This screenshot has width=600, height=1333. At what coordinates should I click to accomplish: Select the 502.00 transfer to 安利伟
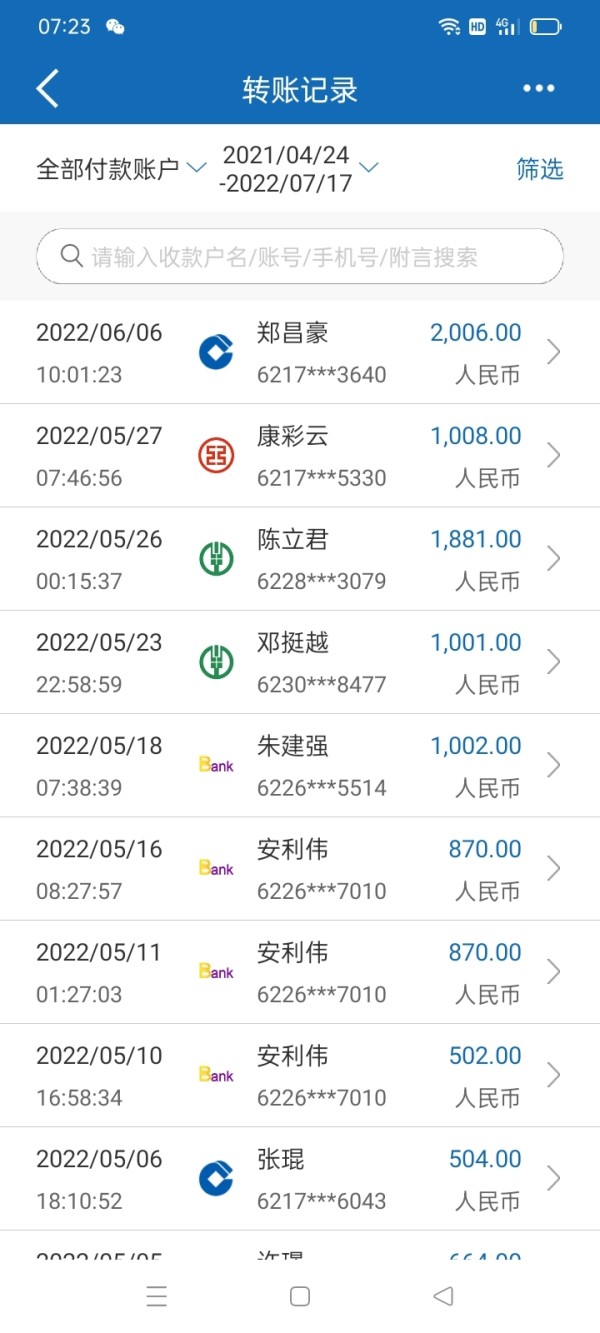[300, 1075]
